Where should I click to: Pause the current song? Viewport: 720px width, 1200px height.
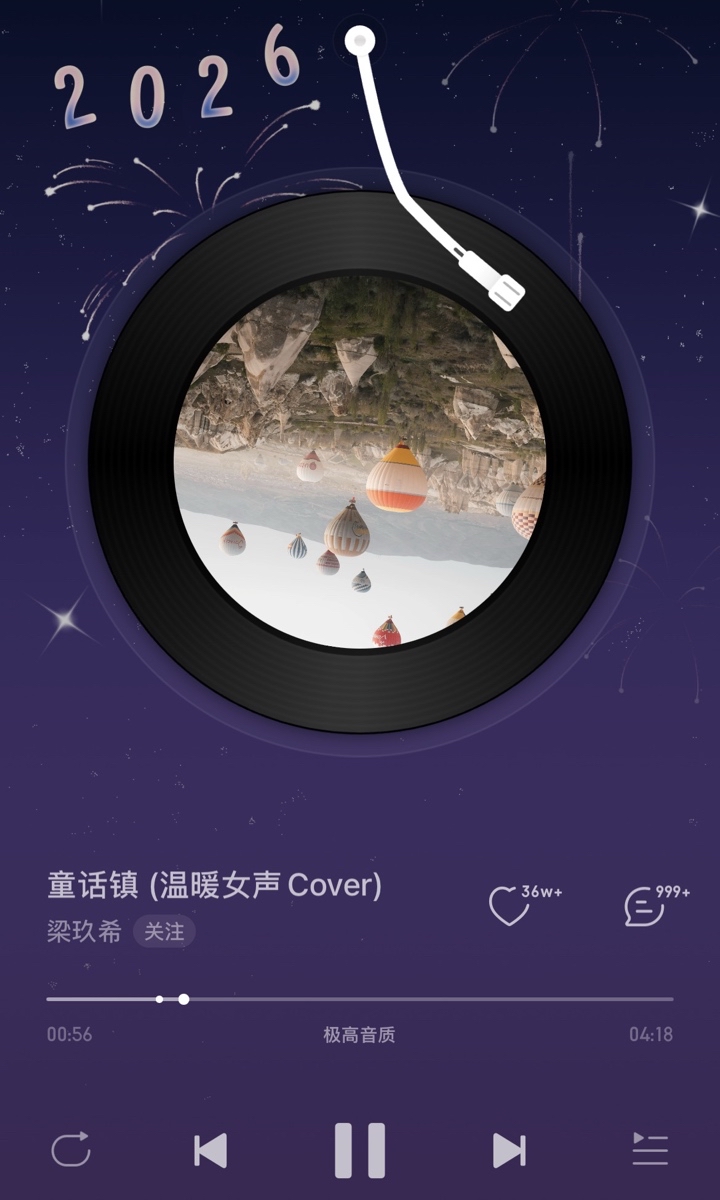tap(360, 1150)
